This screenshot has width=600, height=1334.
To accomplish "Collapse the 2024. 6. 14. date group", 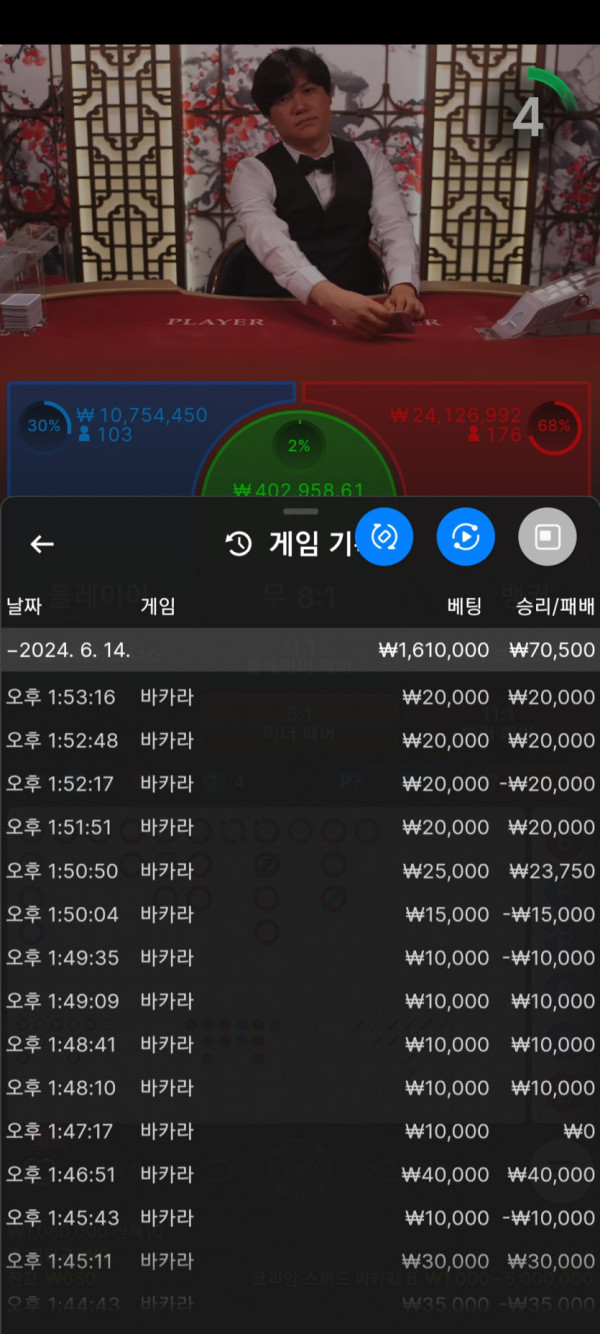I will pyautogui.click(x=300, y=650).
